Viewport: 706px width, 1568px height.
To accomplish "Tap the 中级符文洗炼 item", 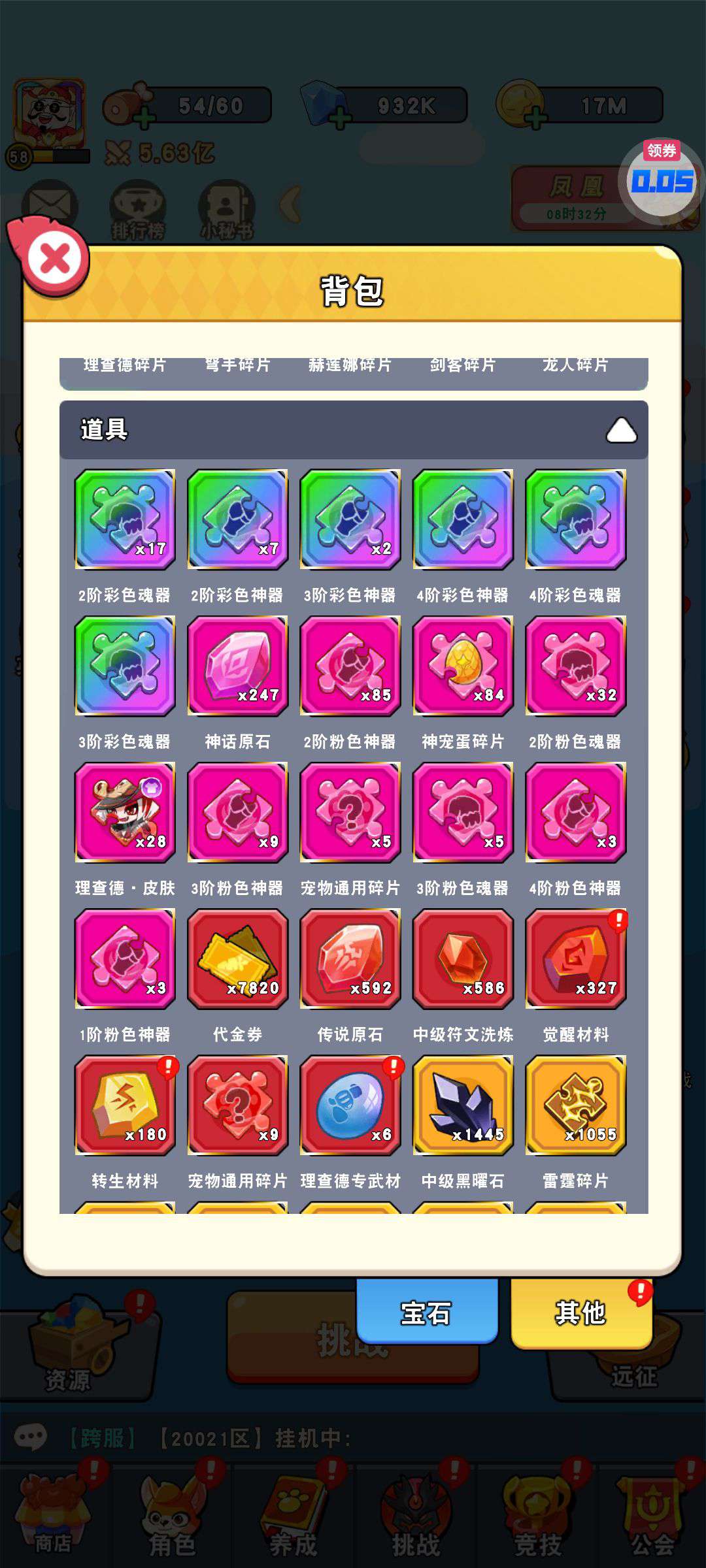I will tap(463, 958).
